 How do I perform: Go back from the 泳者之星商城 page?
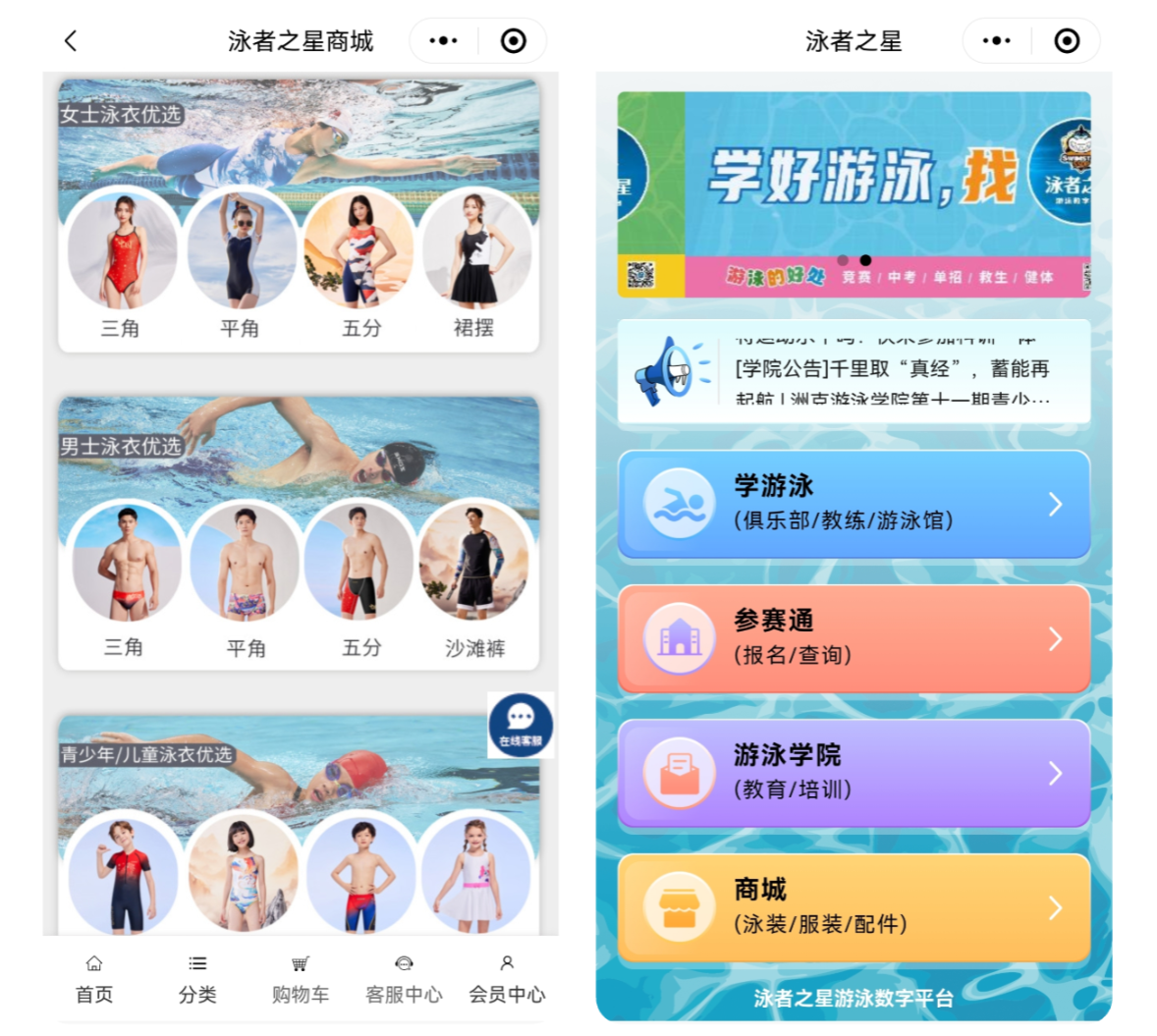click(70, 41)
